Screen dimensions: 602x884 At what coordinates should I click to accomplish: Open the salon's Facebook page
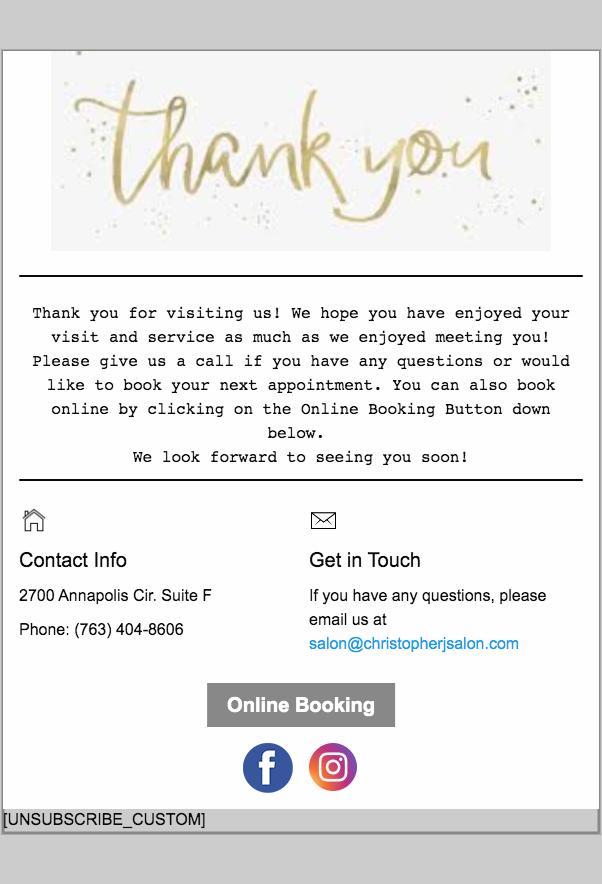pyautogui.click(x=267, y=768)
